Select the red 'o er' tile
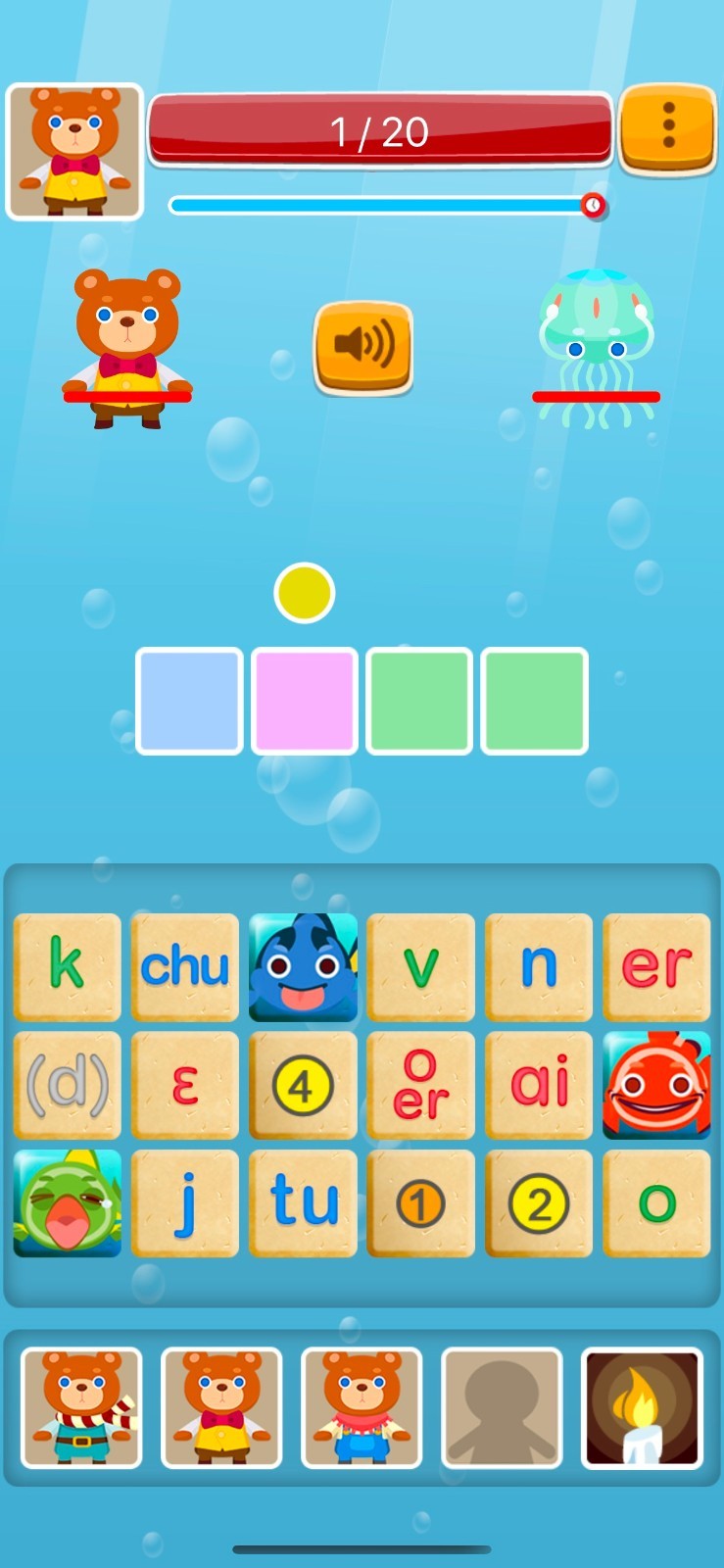 pos(420,1085)
